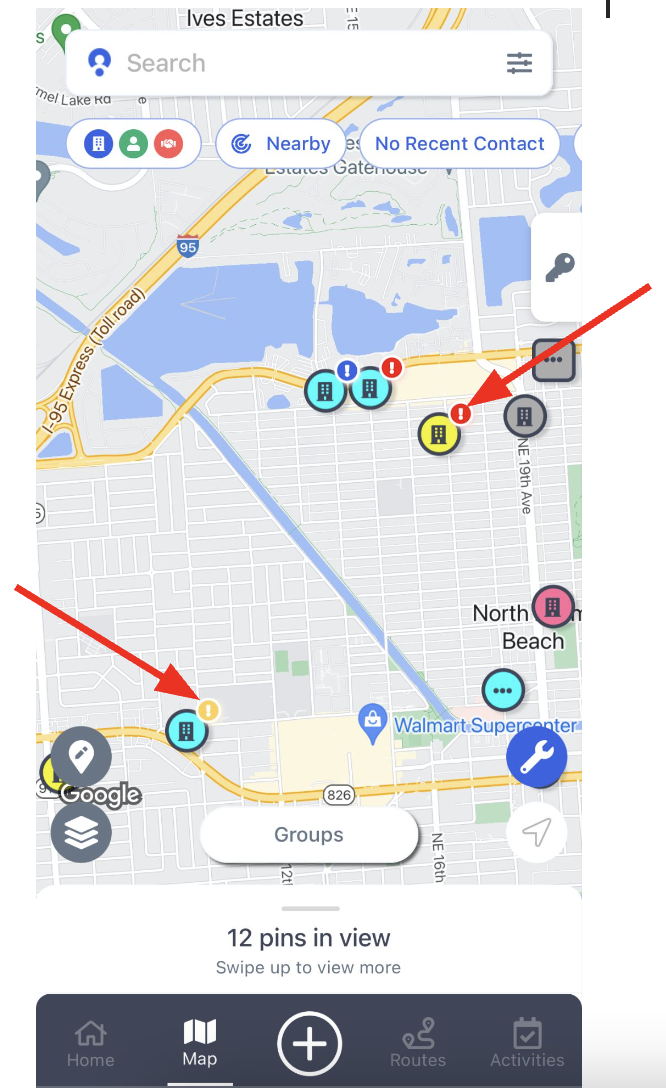The width and height of the screenshot is (666, 1088).
Task: Select the pink building pin
Action: coord(553,606)
